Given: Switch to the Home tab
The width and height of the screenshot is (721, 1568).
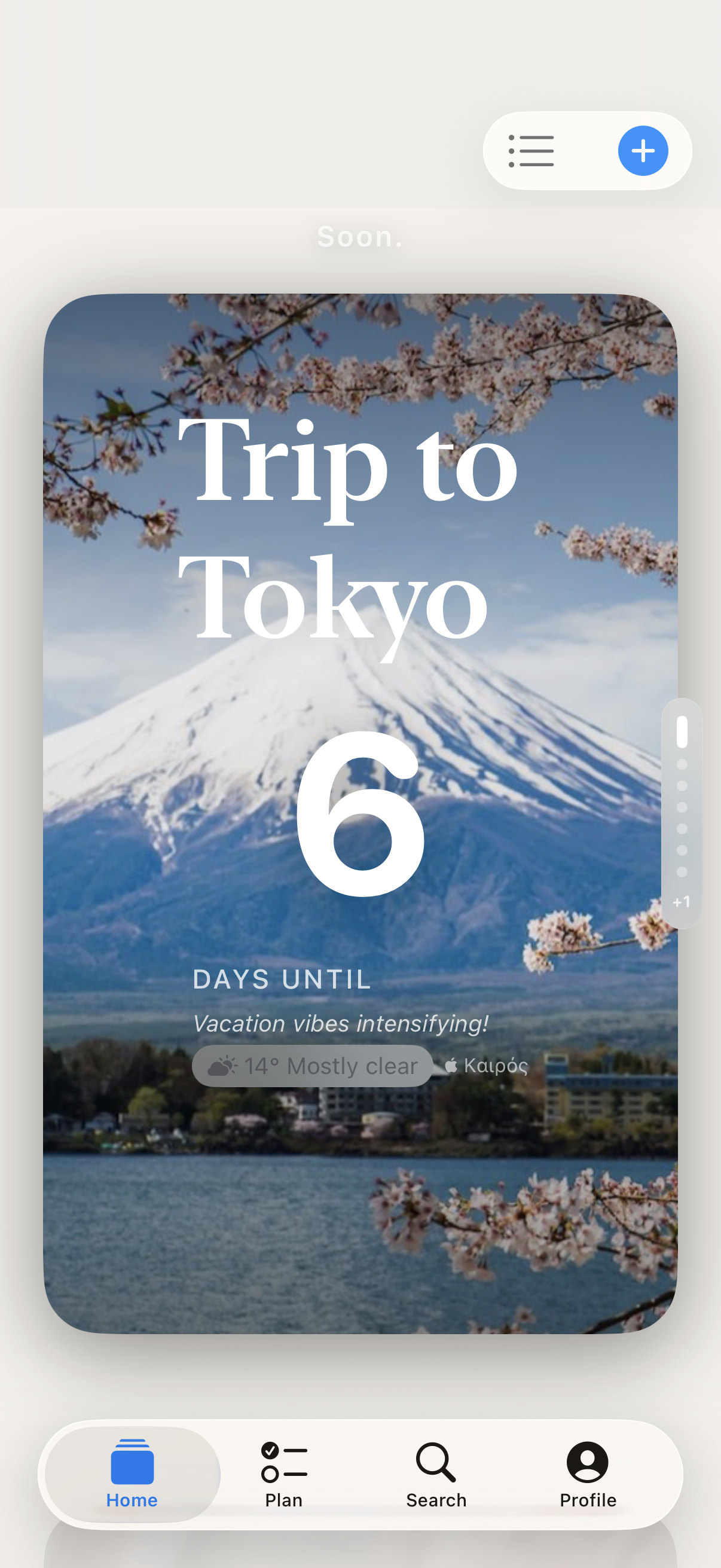Looking at the screenshot, I should pos(132,1474).
